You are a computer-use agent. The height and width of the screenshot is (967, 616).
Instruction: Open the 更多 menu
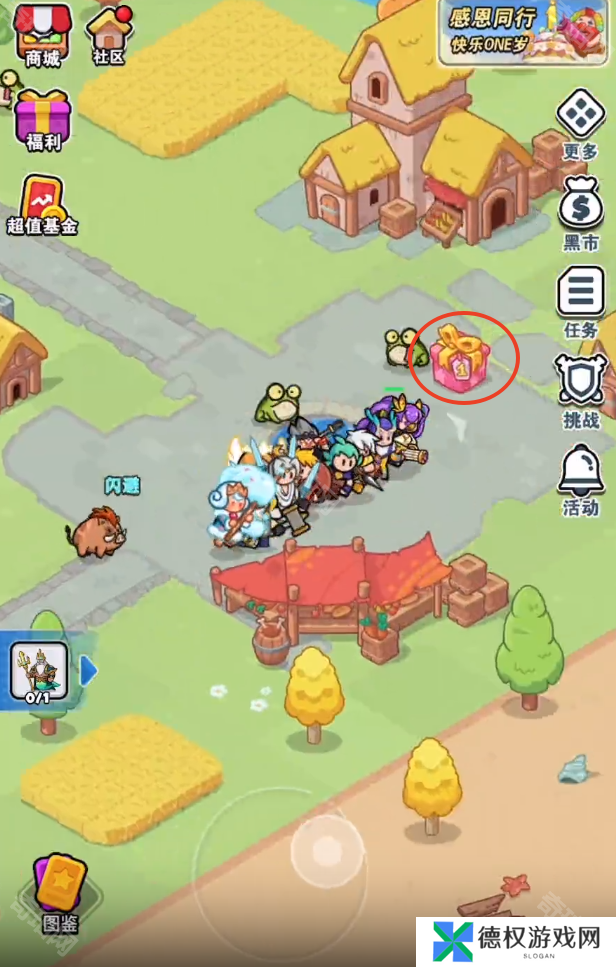[579, 121]
